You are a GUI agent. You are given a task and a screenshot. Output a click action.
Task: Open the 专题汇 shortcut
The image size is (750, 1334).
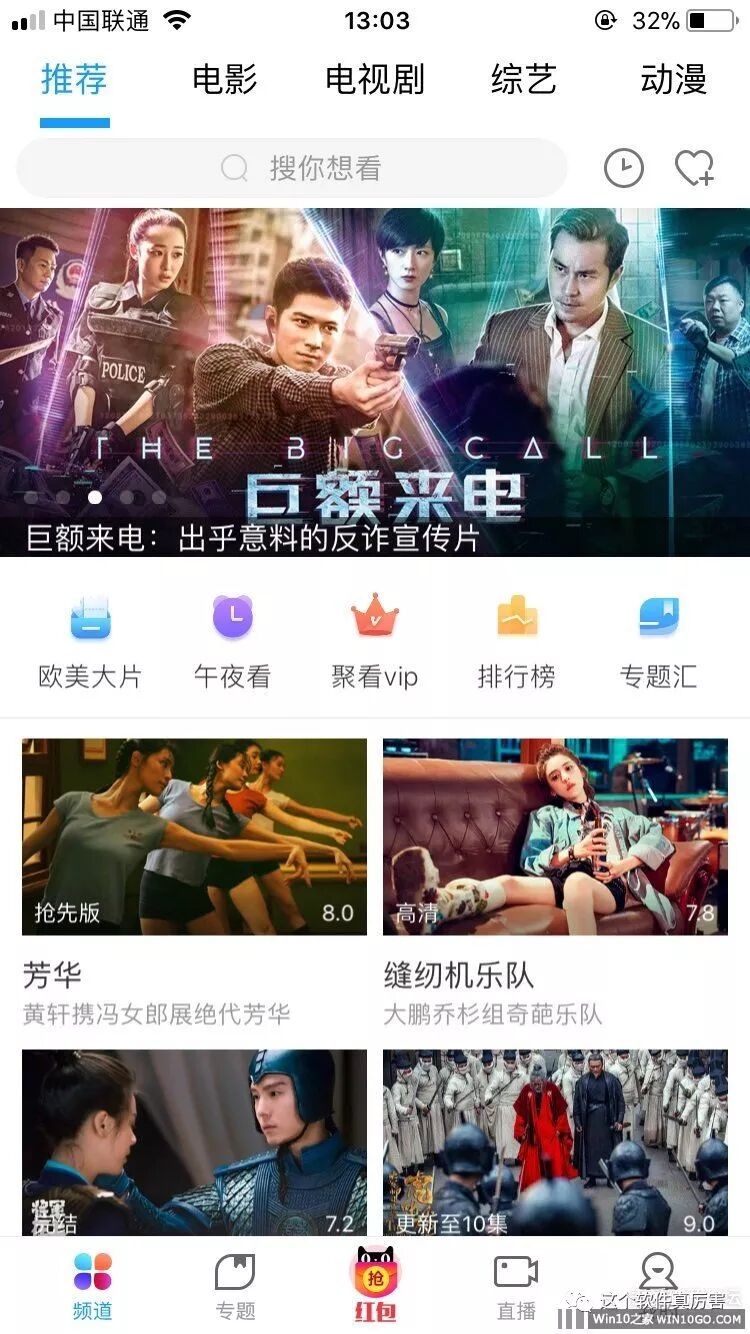click(x=658, y=640)
